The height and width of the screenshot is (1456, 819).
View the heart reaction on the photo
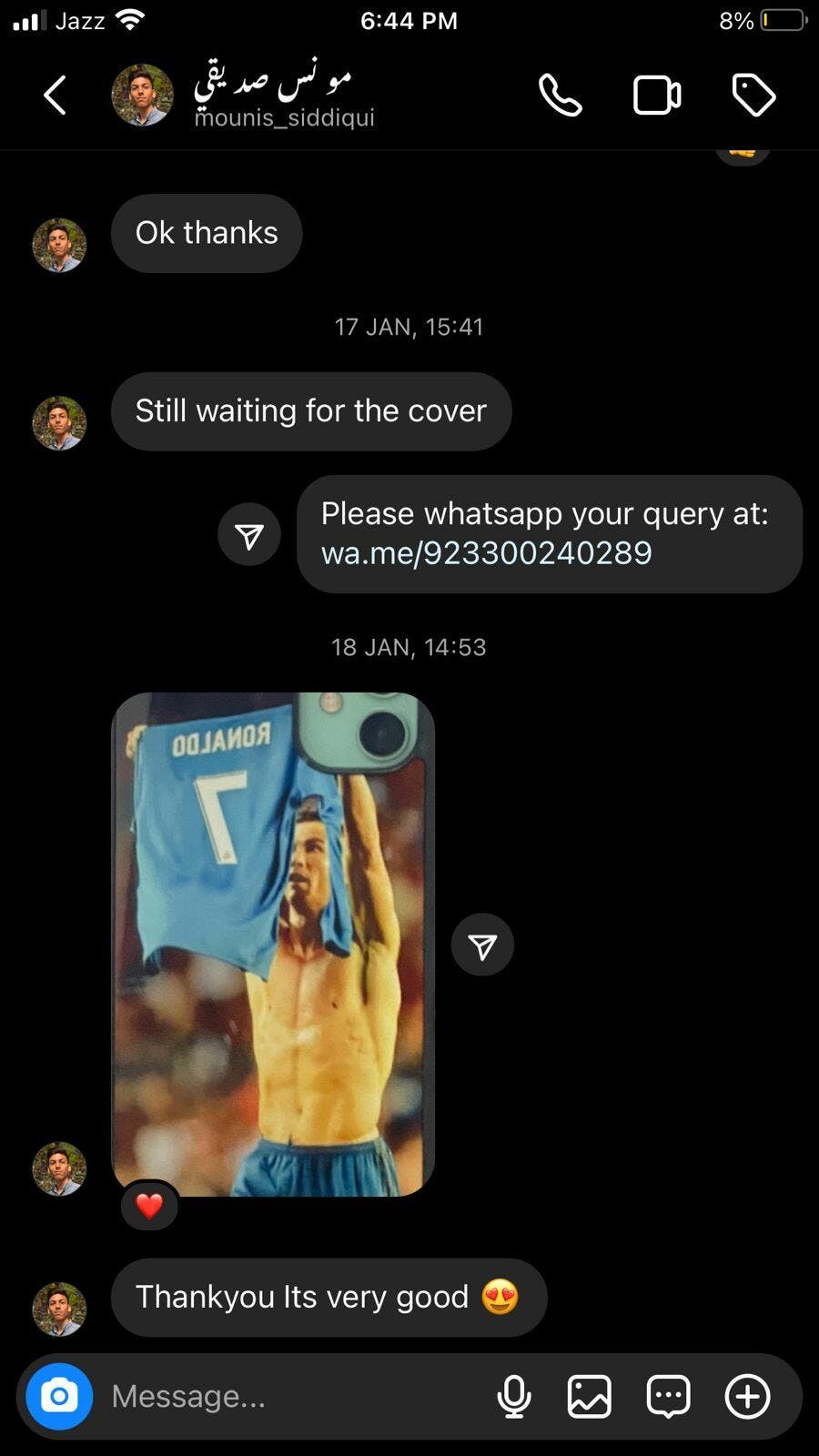click(149, 1206)
